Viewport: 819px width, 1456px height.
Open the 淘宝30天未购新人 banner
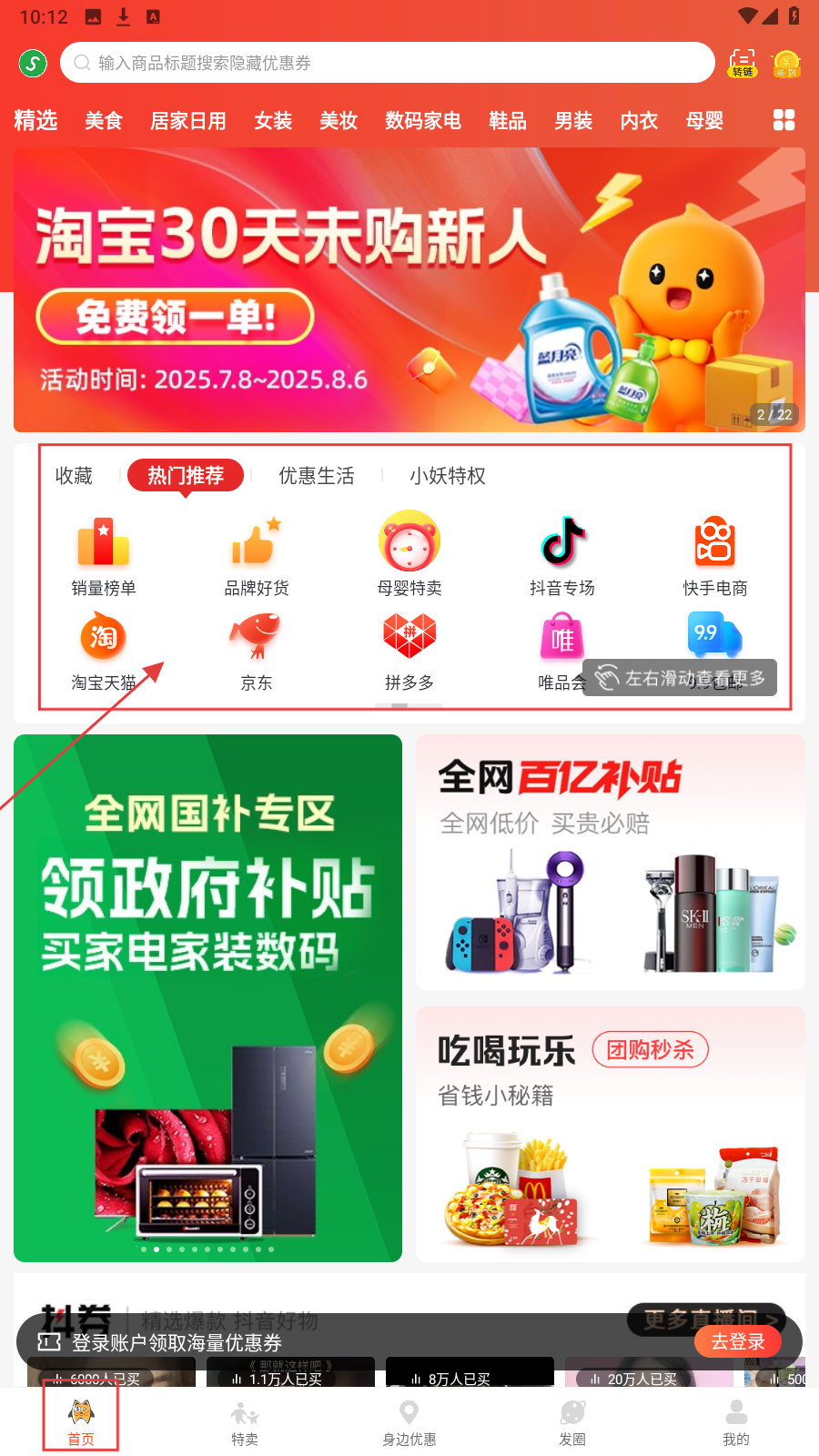409,289
